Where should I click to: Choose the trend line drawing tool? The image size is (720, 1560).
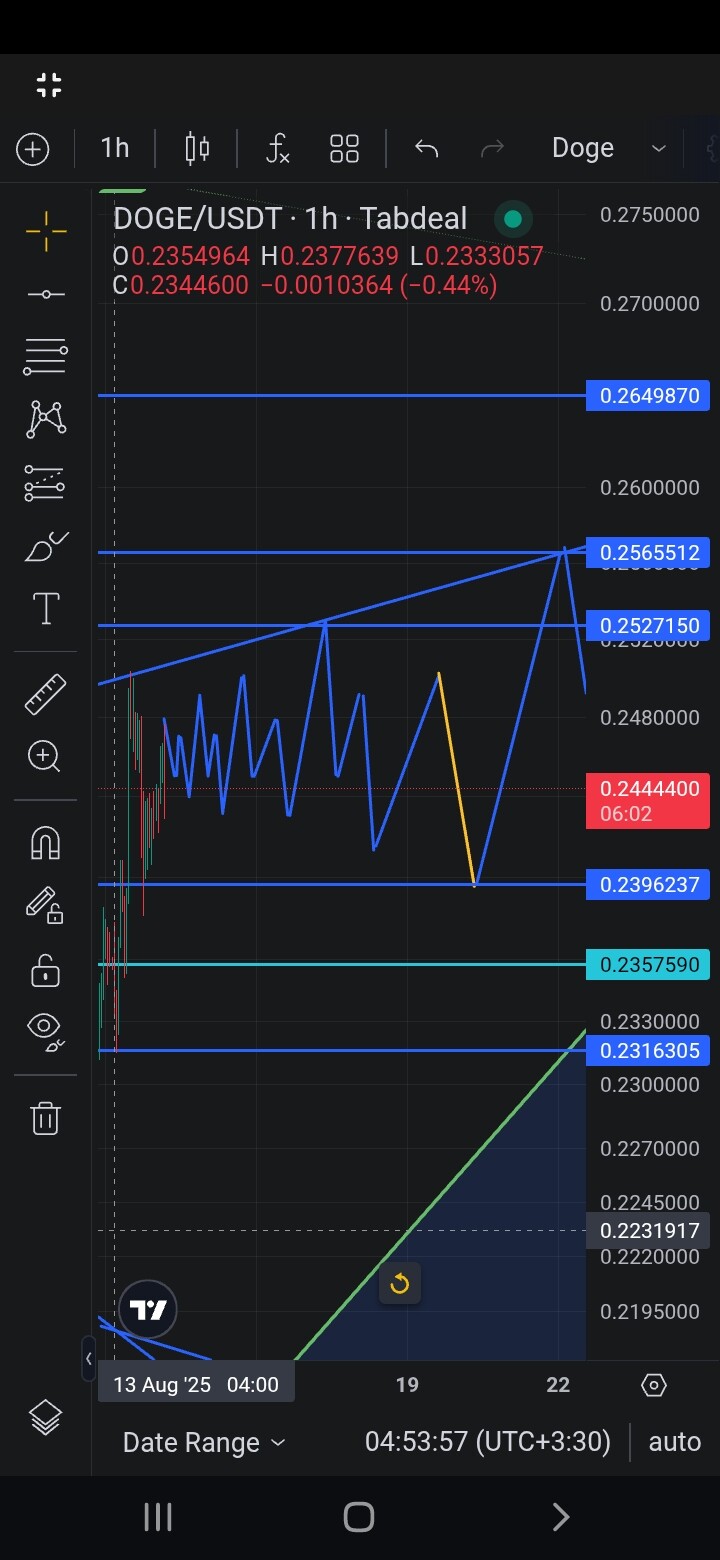click(x=46, y=294)
